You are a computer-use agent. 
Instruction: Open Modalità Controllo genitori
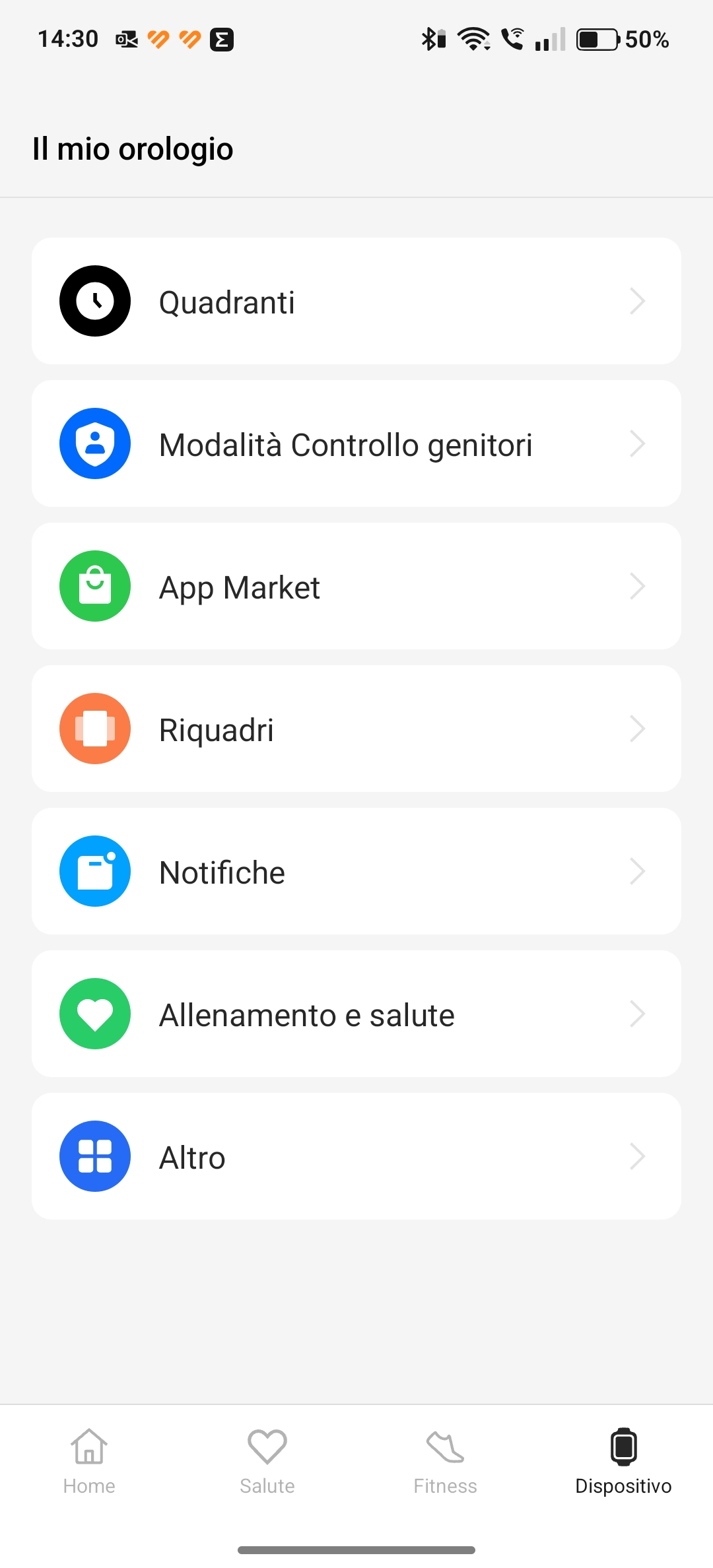pos(356,443)
